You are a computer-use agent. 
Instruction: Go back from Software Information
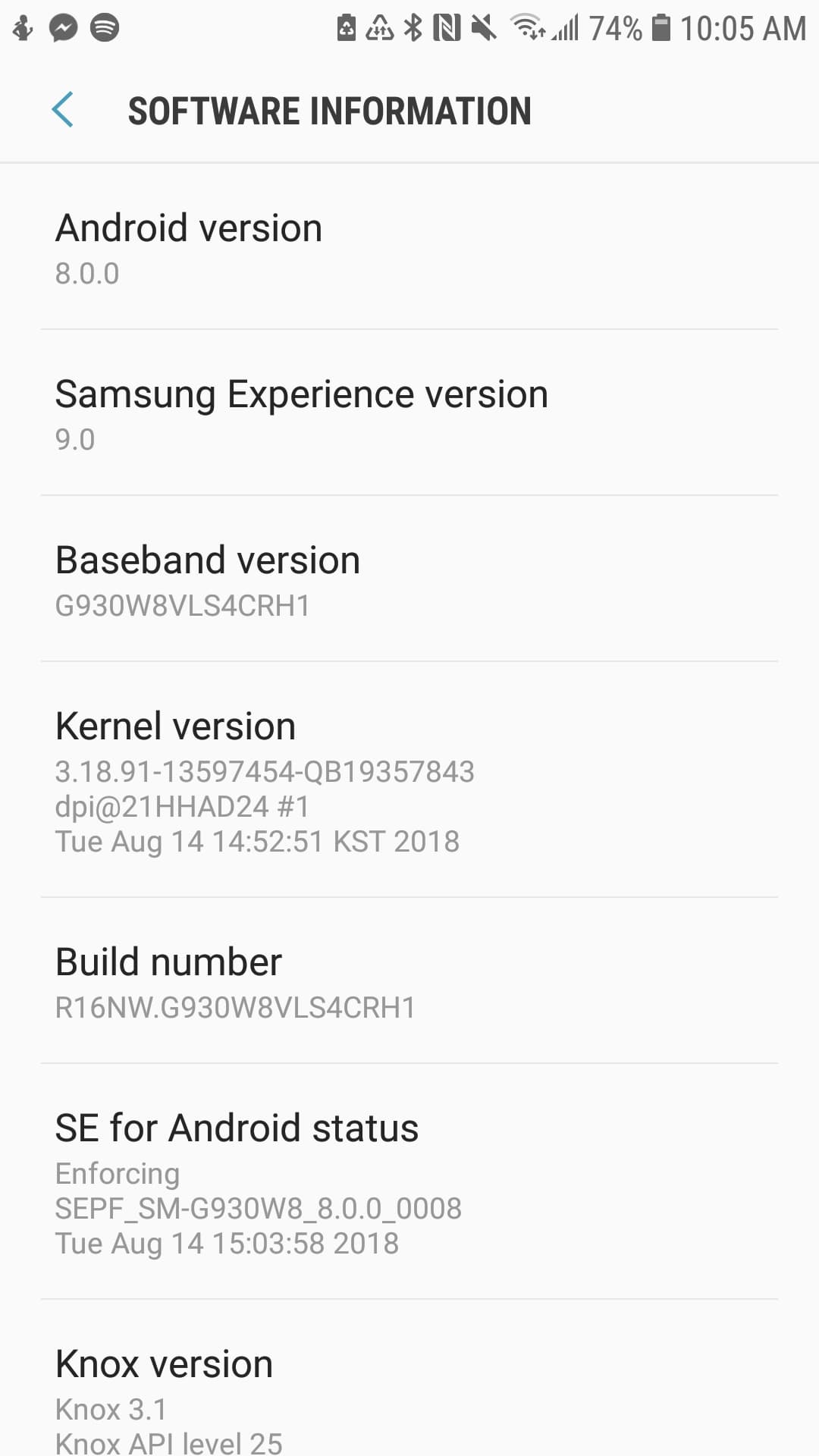pos(63,110)
